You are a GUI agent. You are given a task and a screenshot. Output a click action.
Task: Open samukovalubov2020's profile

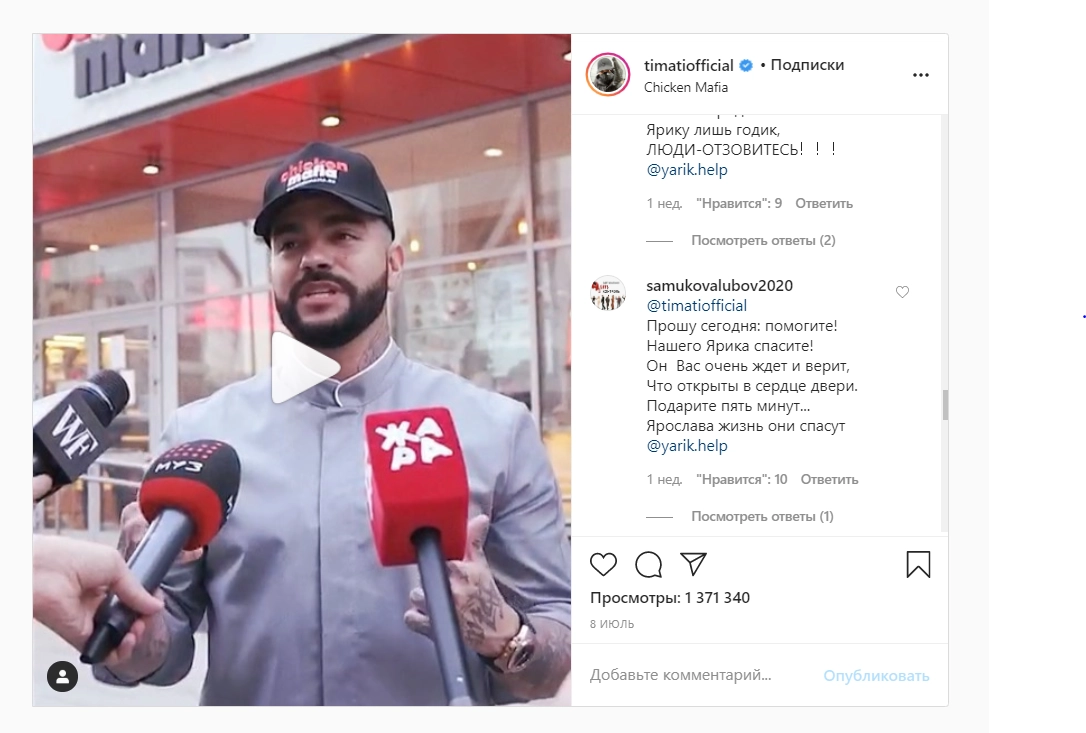click(x=719, y=285)
